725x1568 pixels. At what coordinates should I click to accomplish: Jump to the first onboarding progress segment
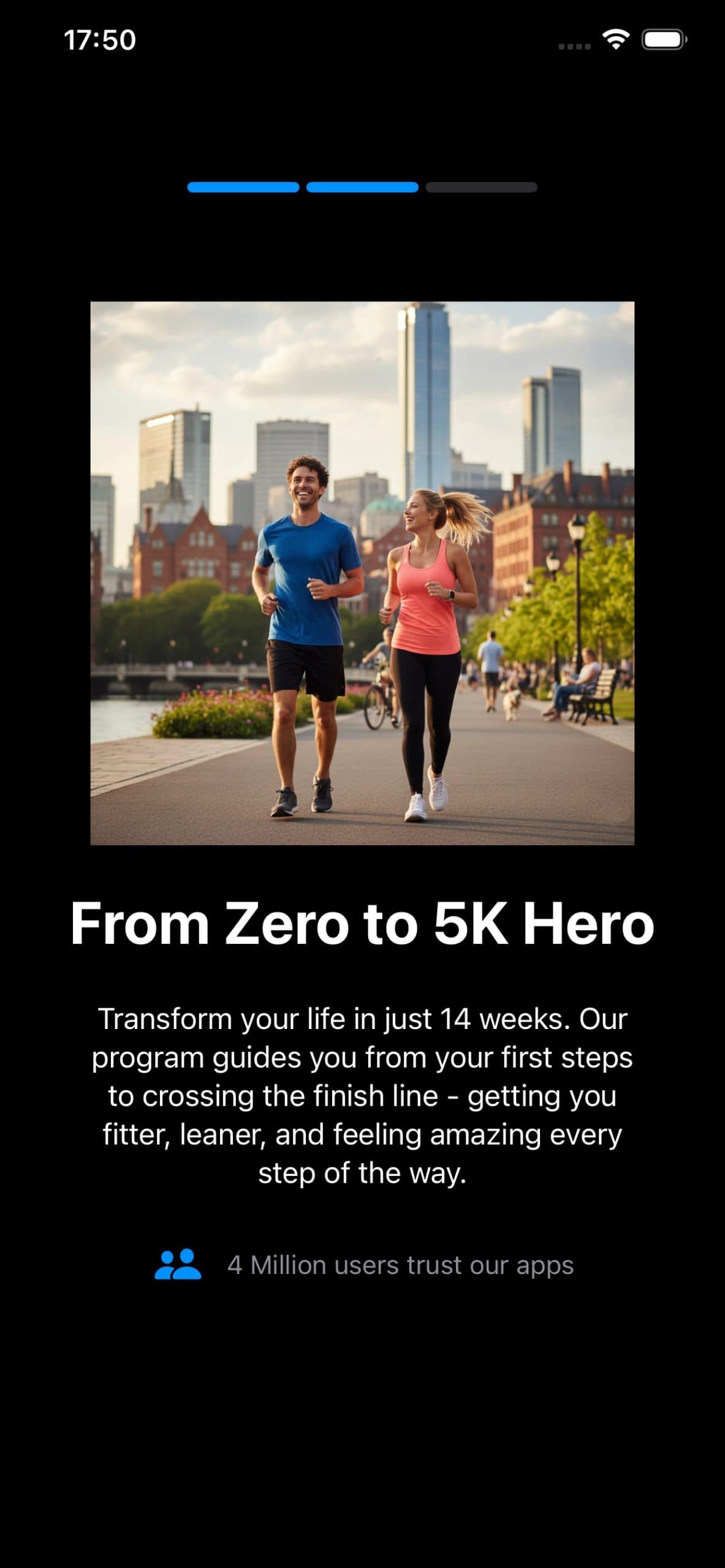coord(243,187)
